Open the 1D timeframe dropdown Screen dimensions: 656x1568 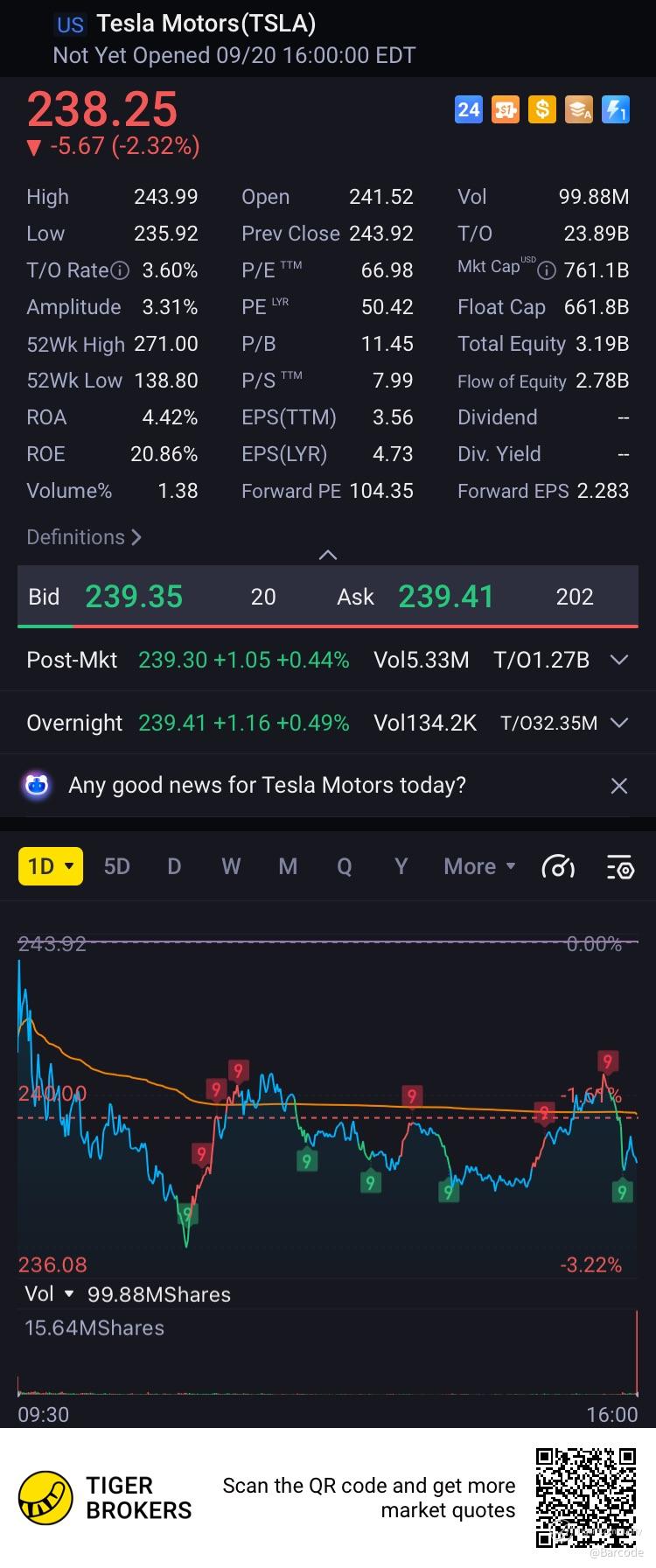click(51, 866)
